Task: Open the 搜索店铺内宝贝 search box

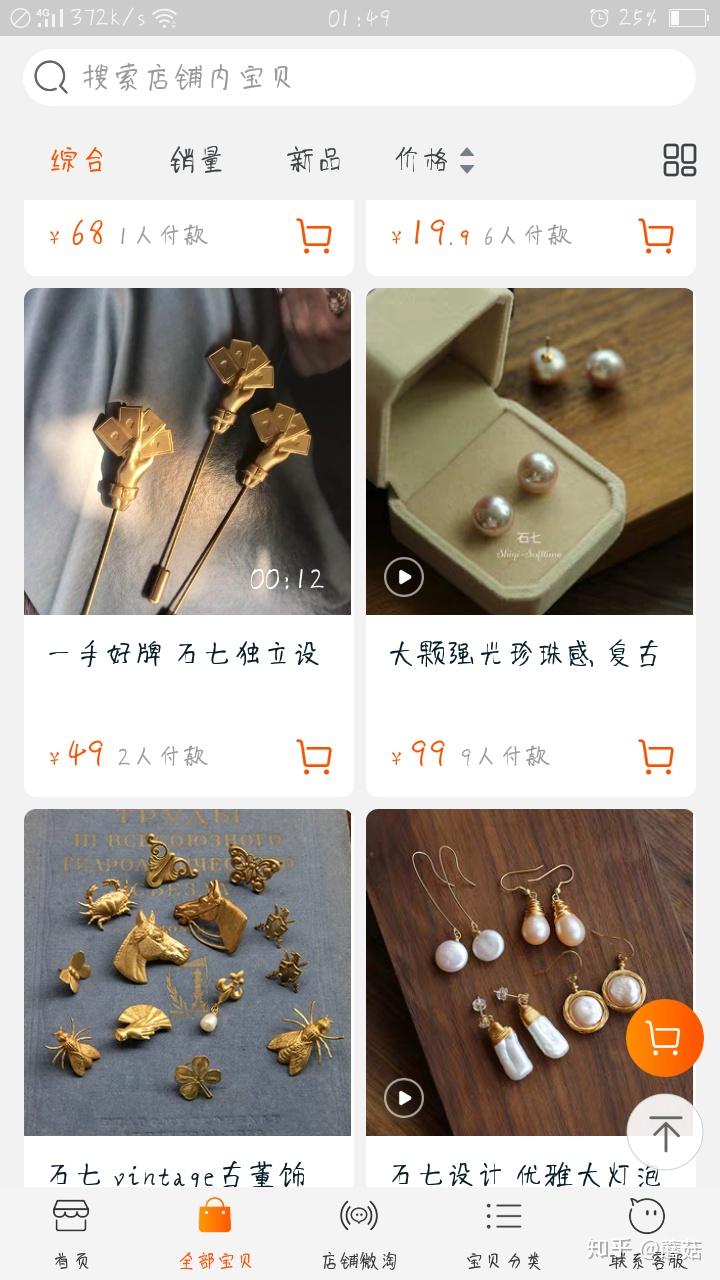Action: [360, 77]
